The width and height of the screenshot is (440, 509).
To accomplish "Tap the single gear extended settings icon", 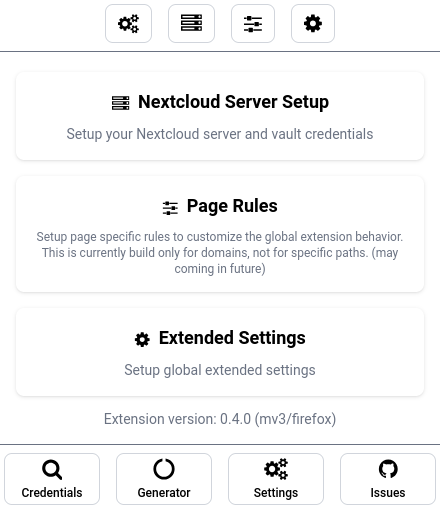I will pos(313,24).
